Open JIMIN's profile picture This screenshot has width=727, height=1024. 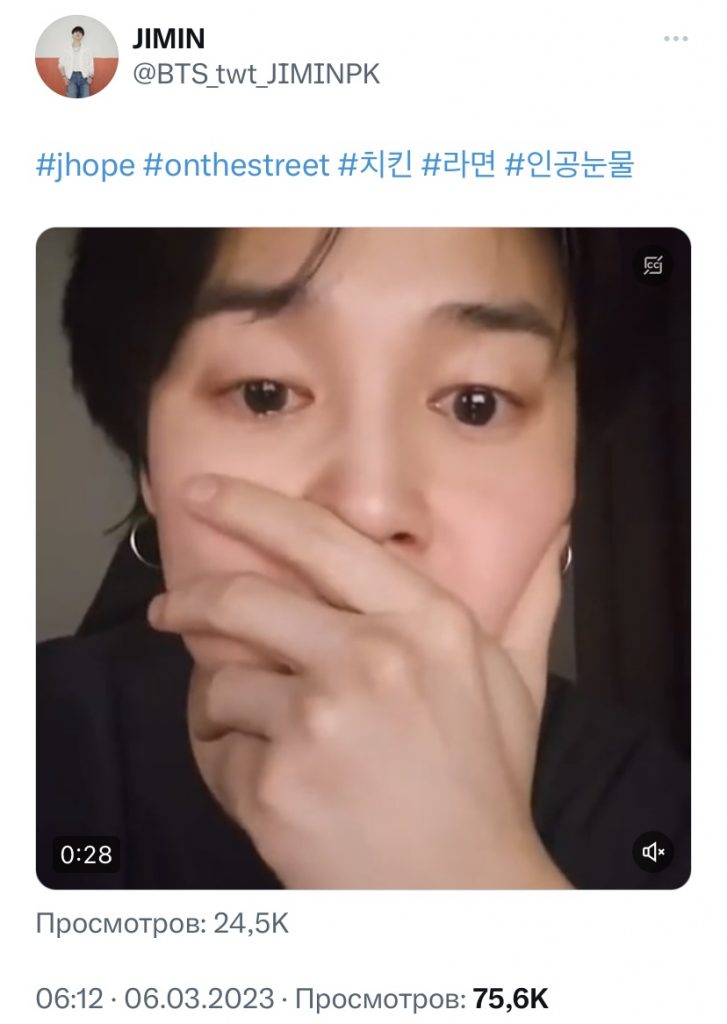click(x=77, y=58)
